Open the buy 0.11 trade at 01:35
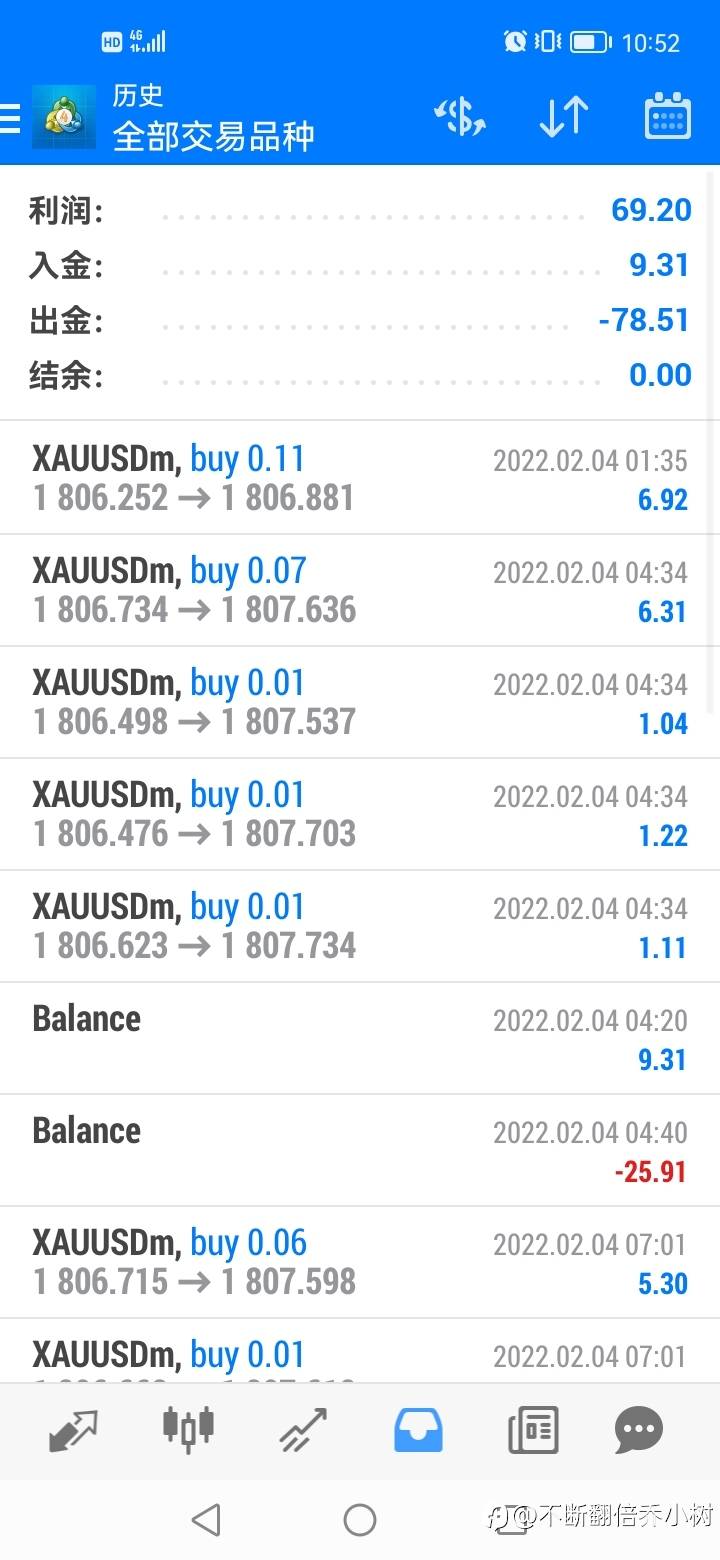The height and width of the screenshot is (1560, 720). [x=360, y=478]
